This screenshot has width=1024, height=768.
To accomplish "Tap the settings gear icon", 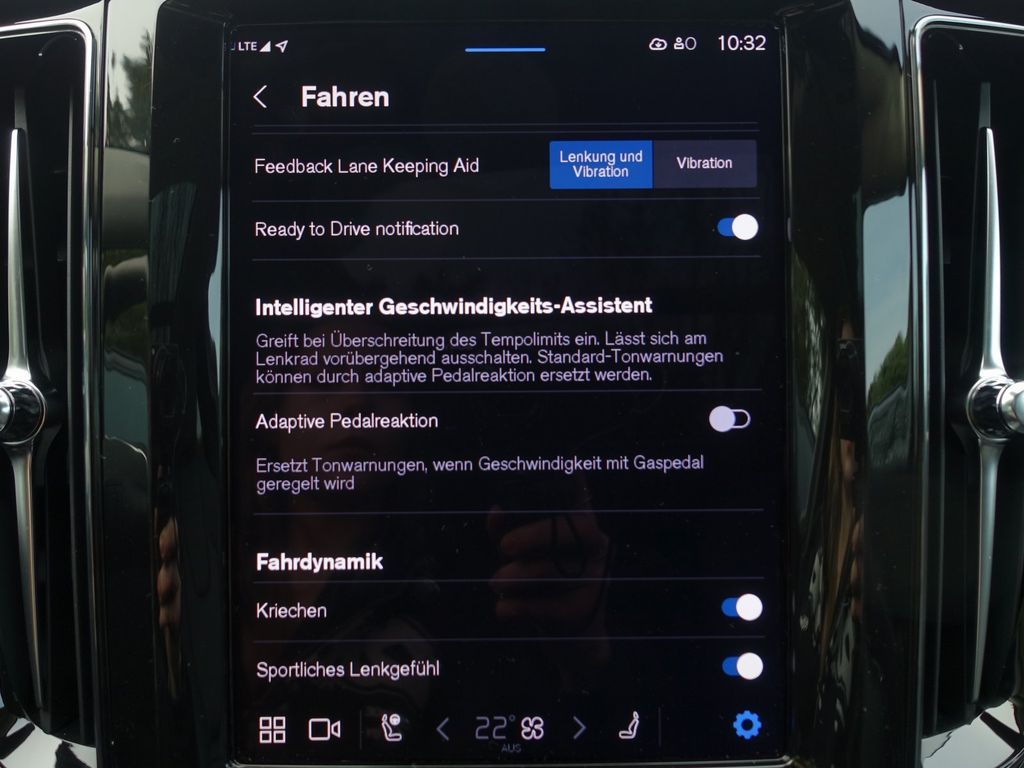I will tap(747, 725).
